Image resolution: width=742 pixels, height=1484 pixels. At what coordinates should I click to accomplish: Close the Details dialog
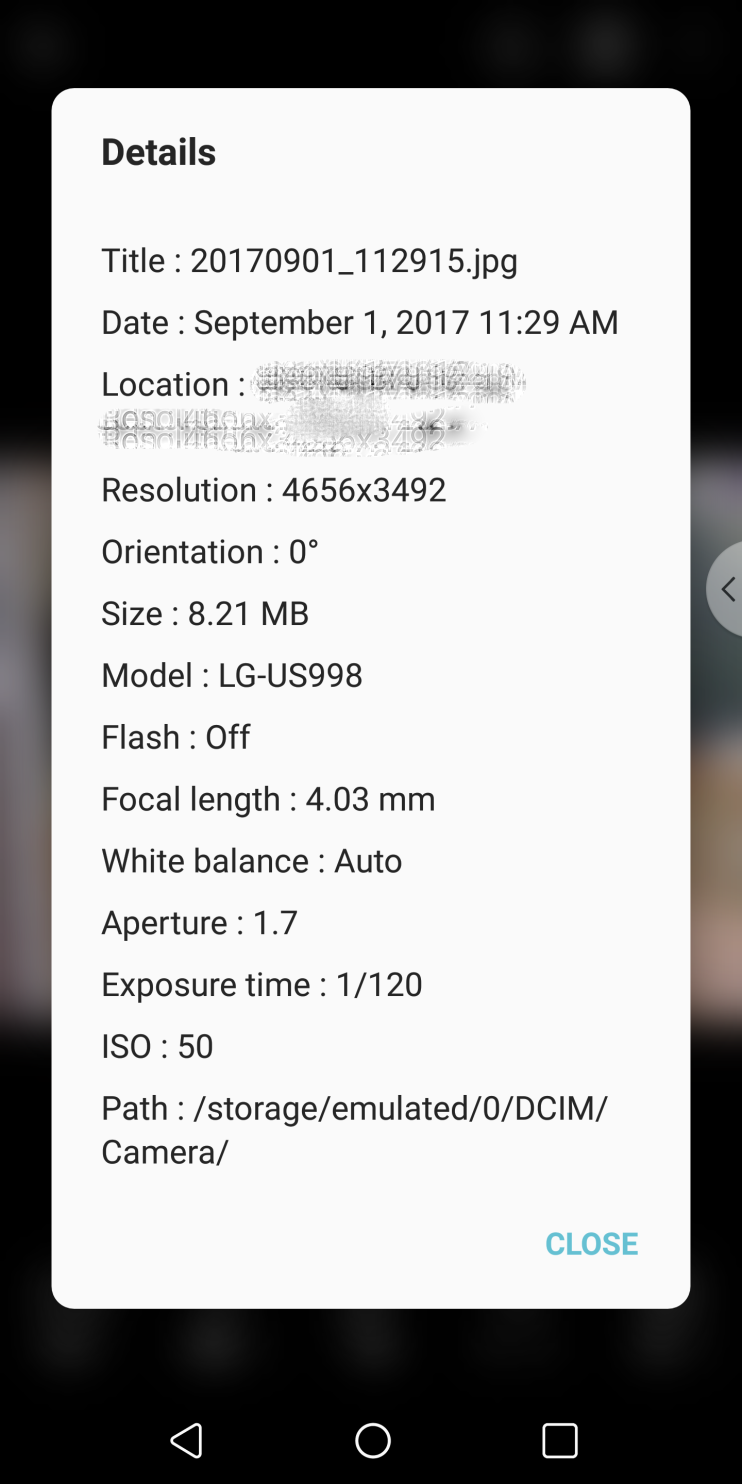tap(591, 1243)
